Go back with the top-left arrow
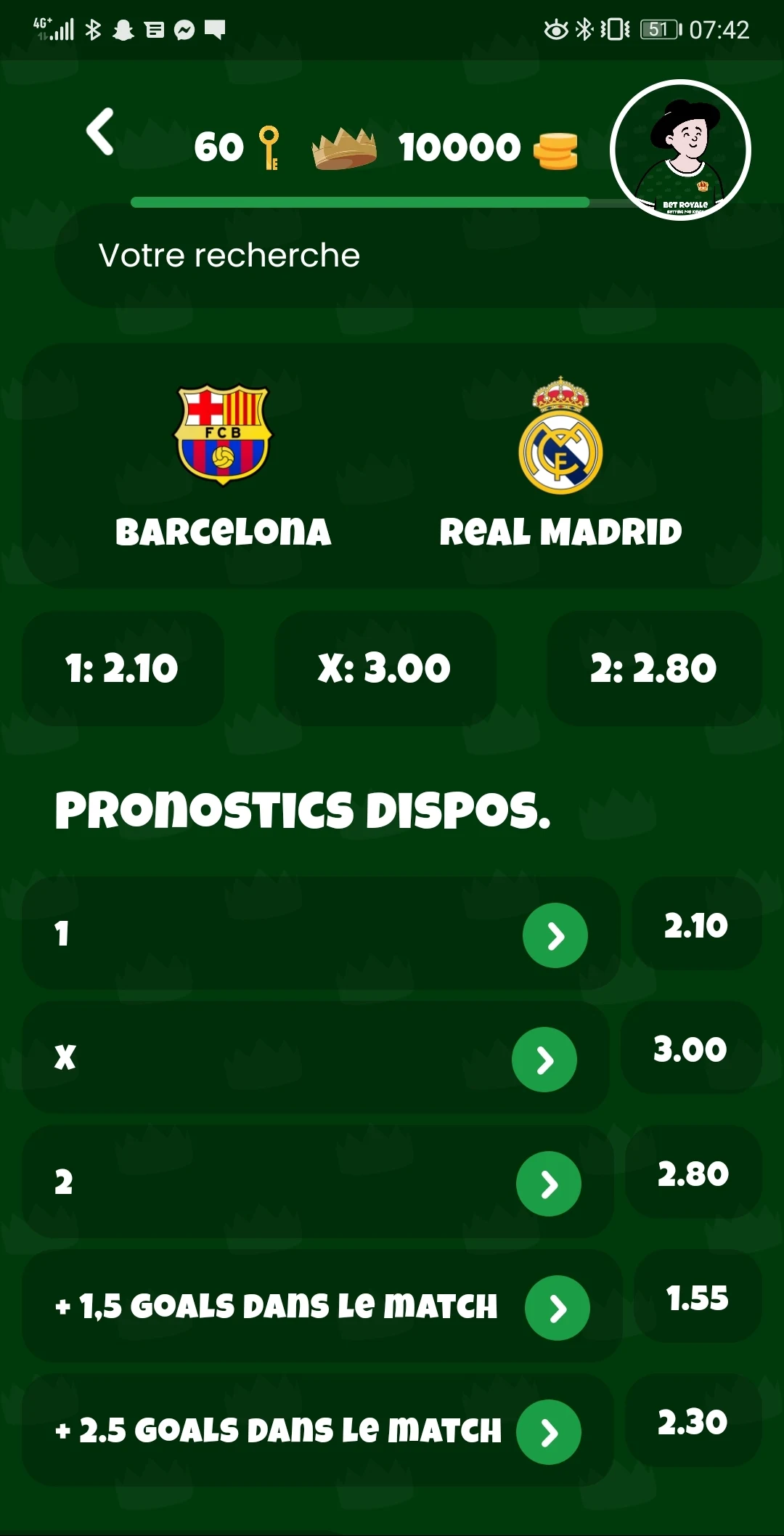This screenshot has width=784, height=1536. pyautogui.click(x=100, y=132)
